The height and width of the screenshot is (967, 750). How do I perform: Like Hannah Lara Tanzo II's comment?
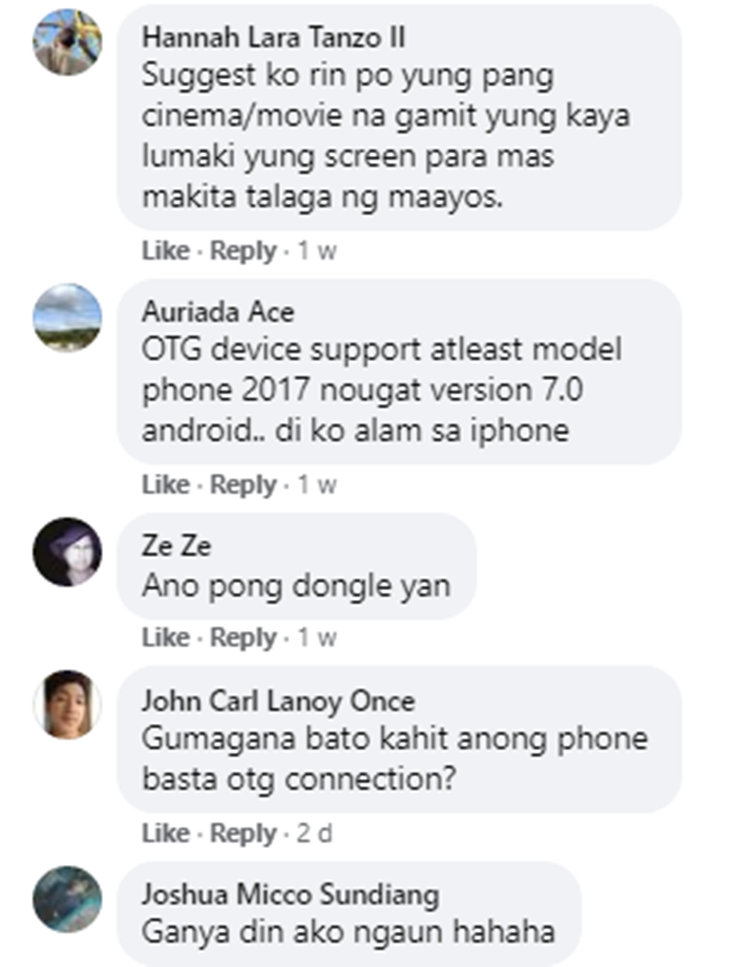(x=166, y=252)
